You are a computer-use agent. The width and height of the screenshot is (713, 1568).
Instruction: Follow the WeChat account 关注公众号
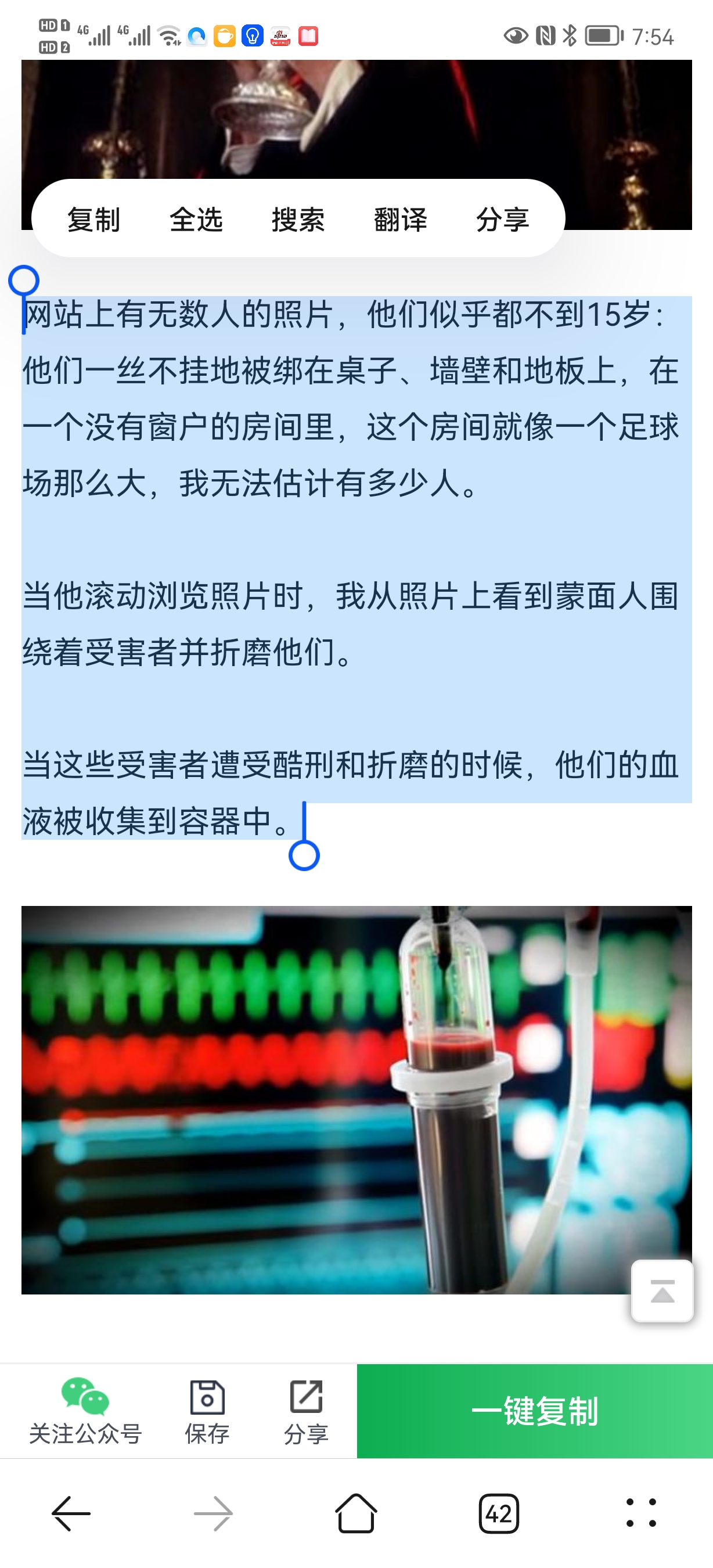point(85,1411)
